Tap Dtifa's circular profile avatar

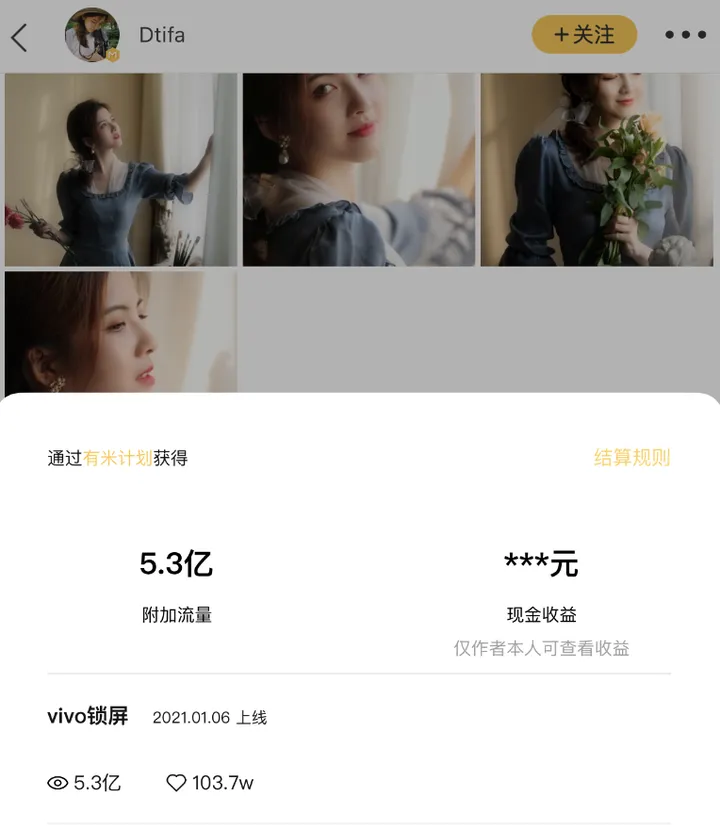point(93,33)
